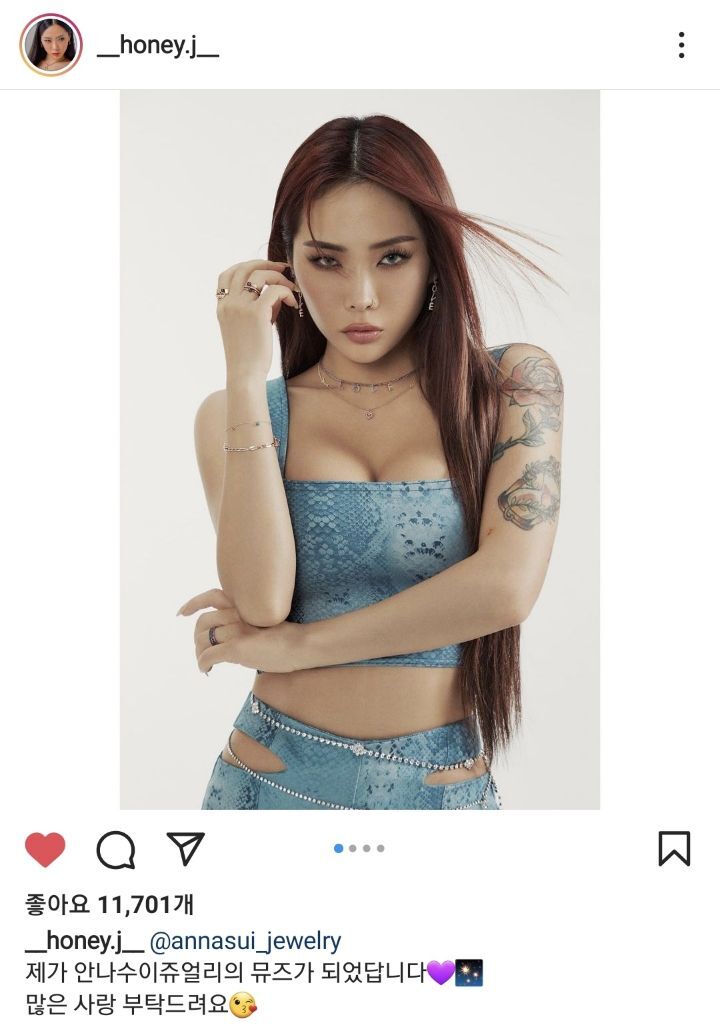Viewport: 720px width, 1025px height.
Task: Unlike the post with the red heart
Action: pos(45,849)
